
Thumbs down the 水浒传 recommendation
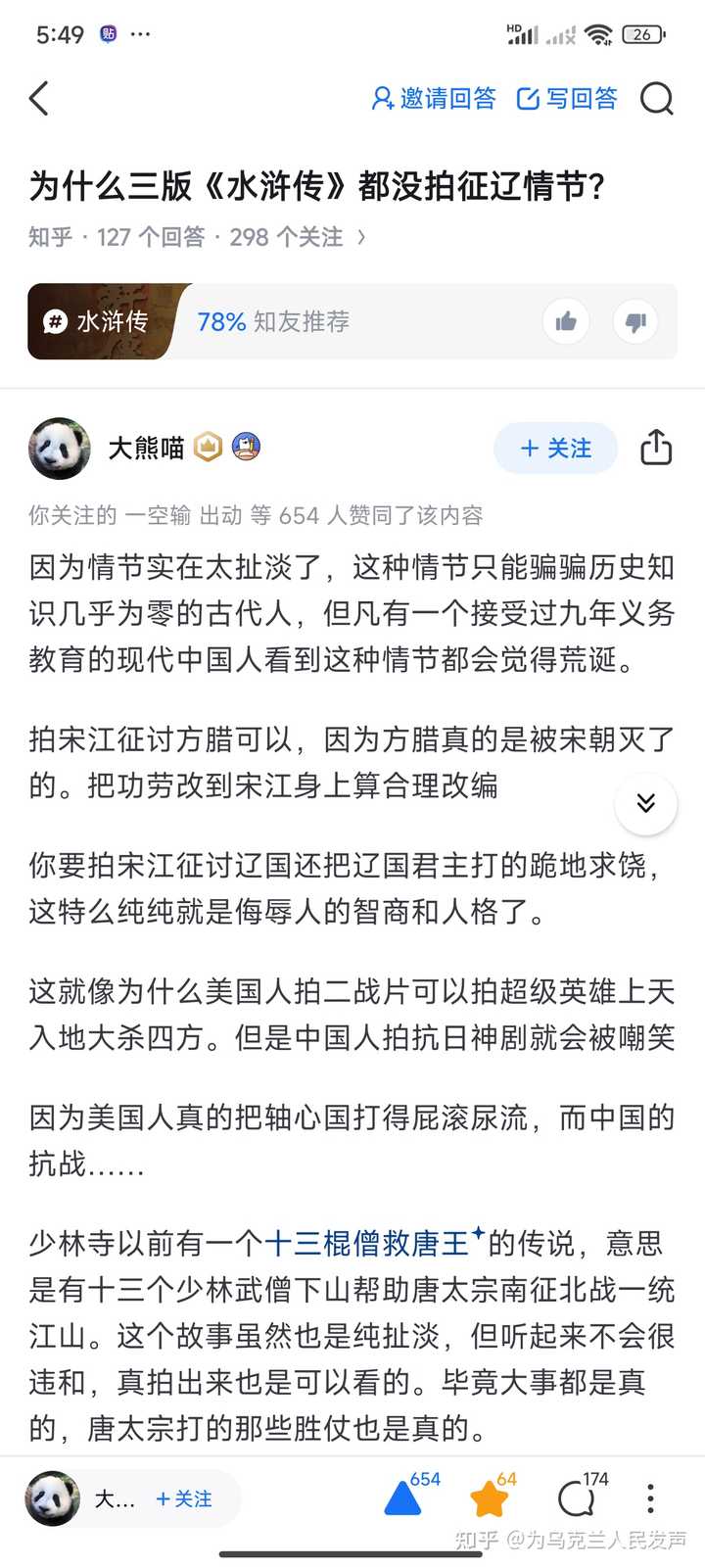pyautogui.click(x=635, y=321)
